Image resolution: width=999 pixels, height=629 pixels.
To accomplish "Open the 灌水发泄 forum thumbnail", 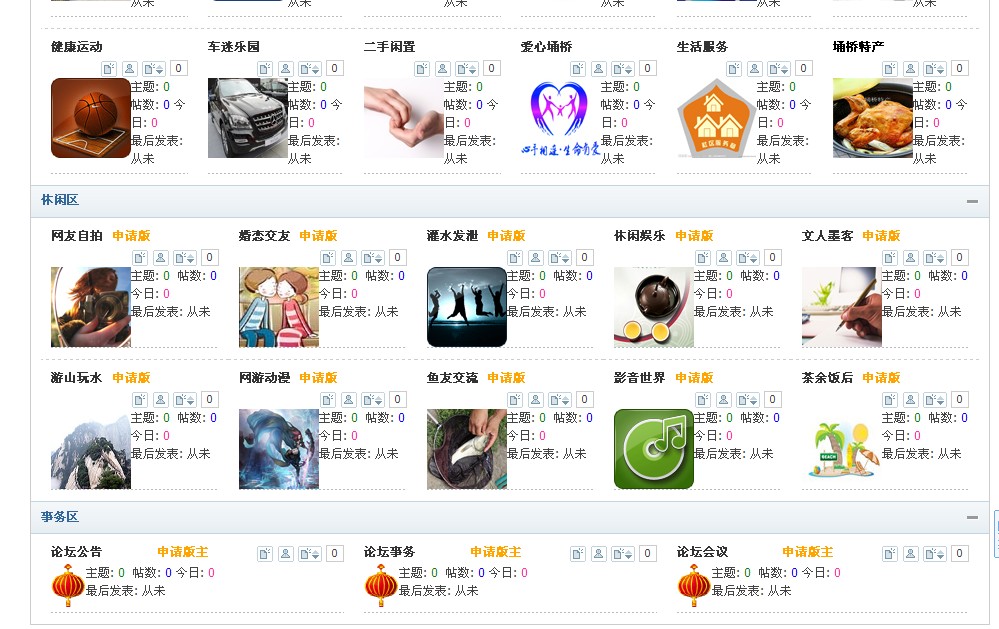I will click(466, 307).
